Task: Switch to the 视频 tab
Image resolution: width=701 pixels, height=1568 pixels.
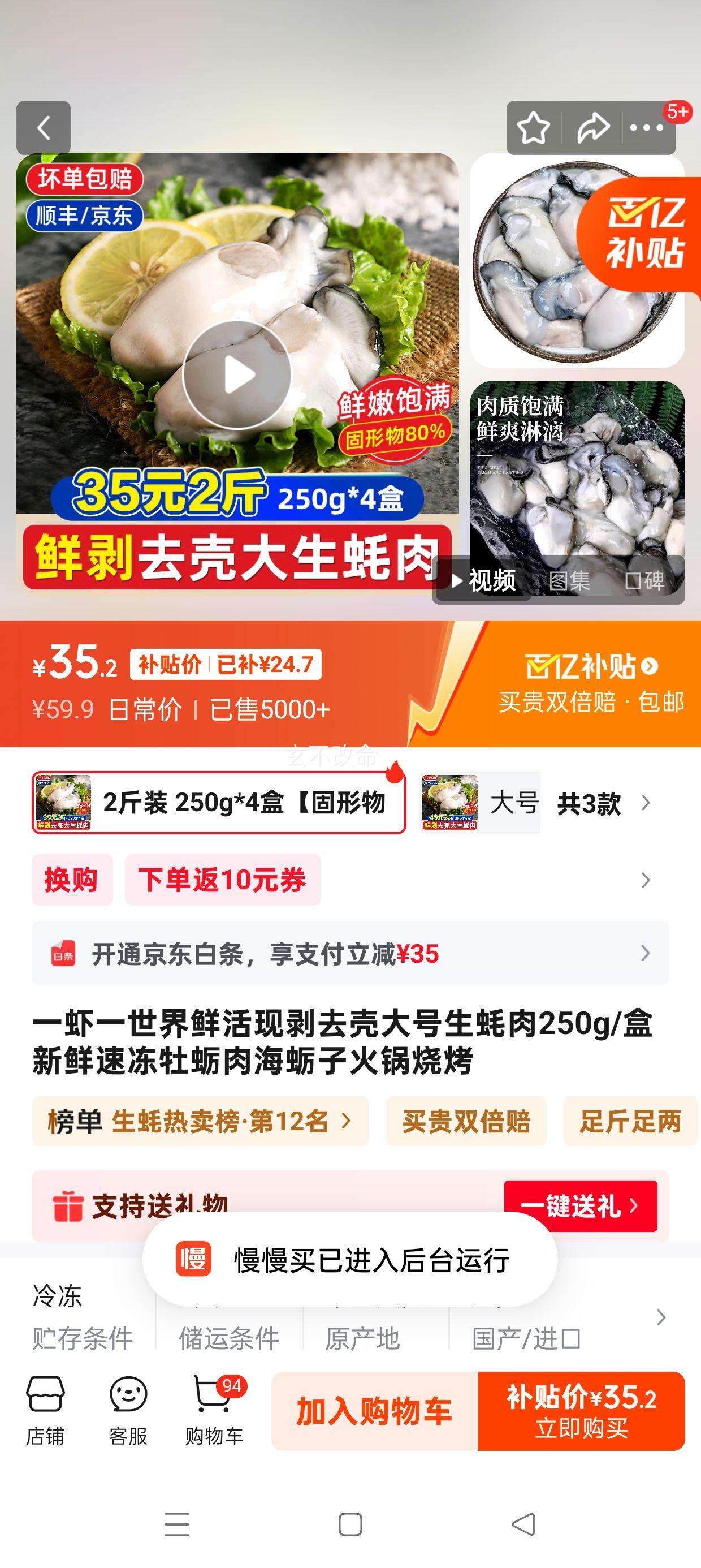Action: pyautogui.click(x=484, y=581)
